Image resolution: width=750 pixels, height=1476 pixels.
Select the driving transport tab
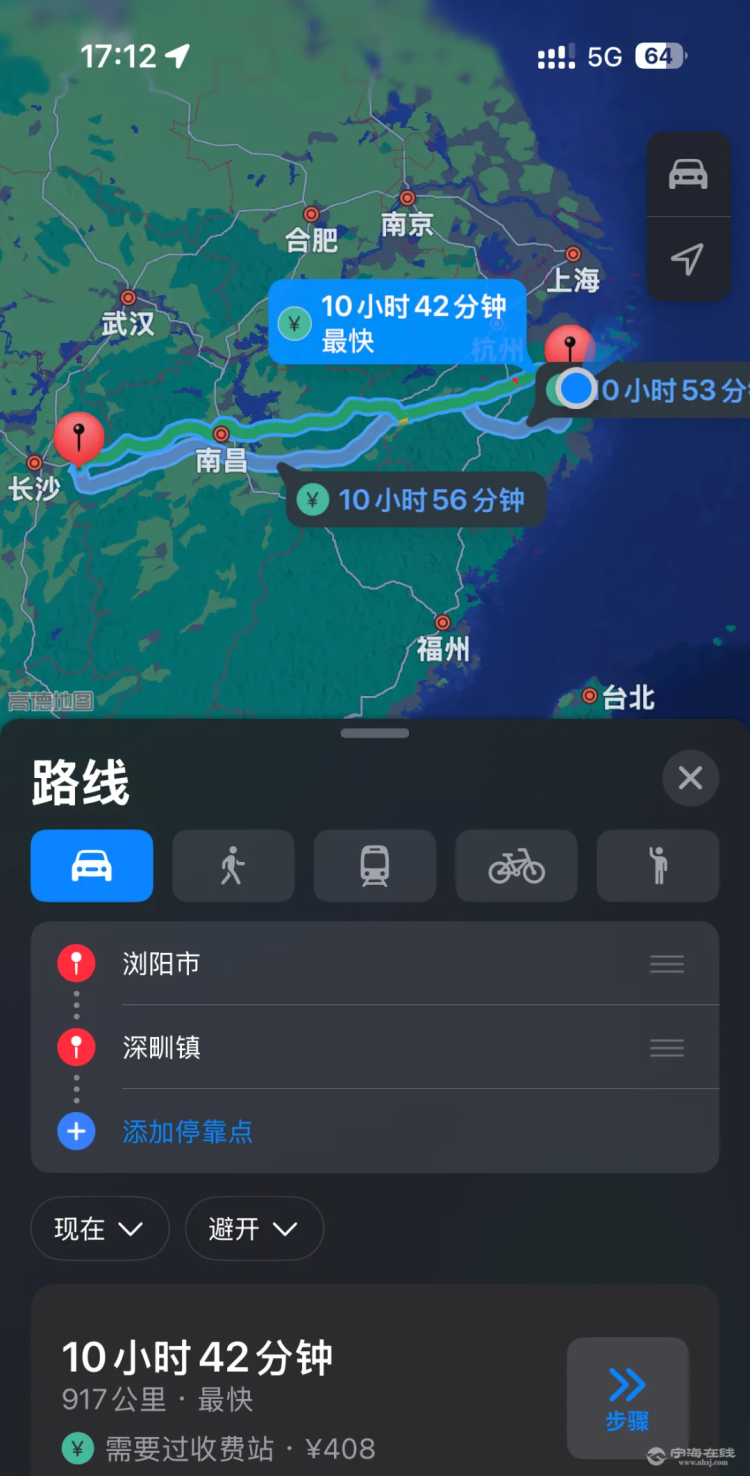coord(92,866)
